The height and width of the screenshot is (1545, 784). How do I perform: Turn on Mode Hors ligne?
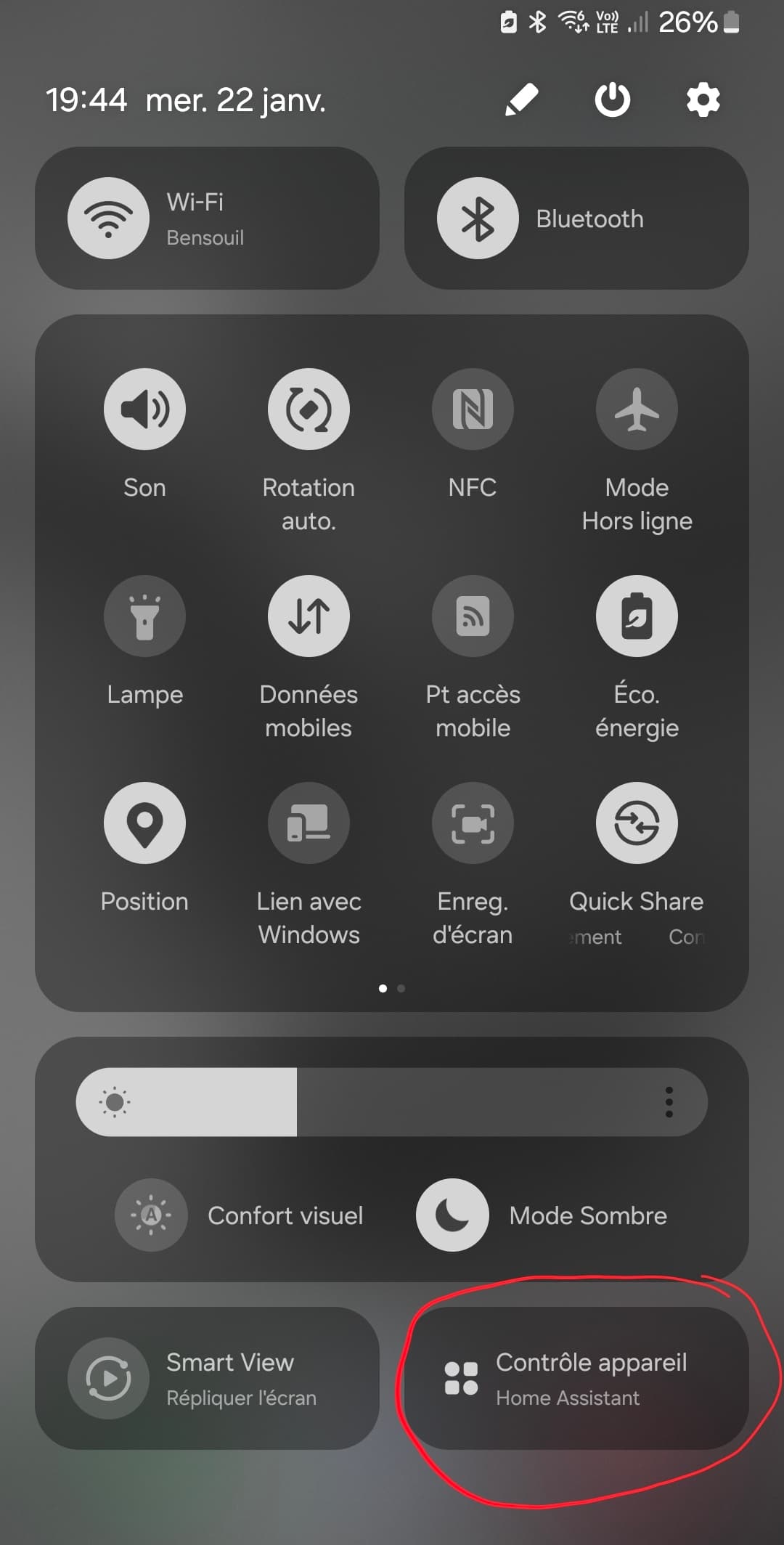coord(637,409)
